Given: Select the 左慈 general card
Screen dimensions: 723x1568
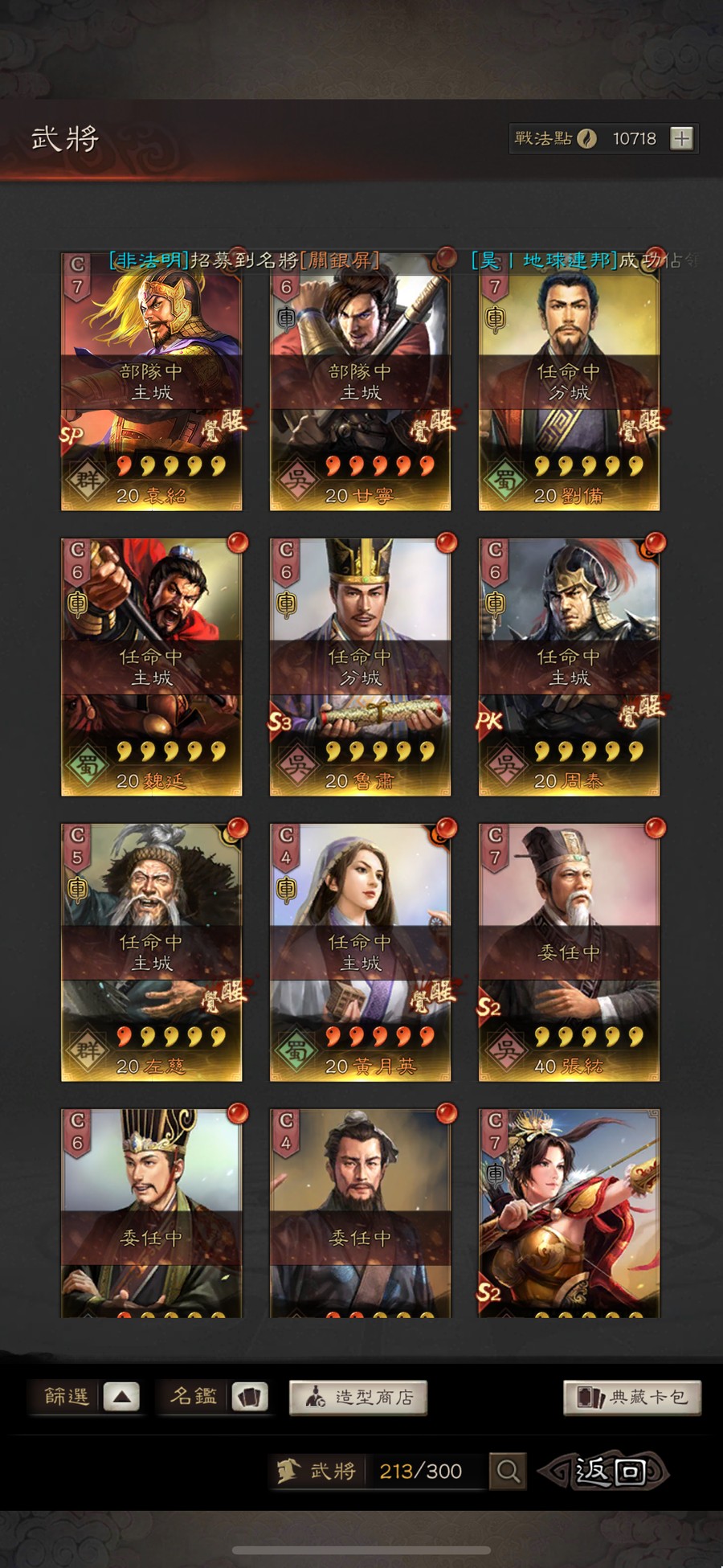Looking at the screenshot, I should pos(151,952).
